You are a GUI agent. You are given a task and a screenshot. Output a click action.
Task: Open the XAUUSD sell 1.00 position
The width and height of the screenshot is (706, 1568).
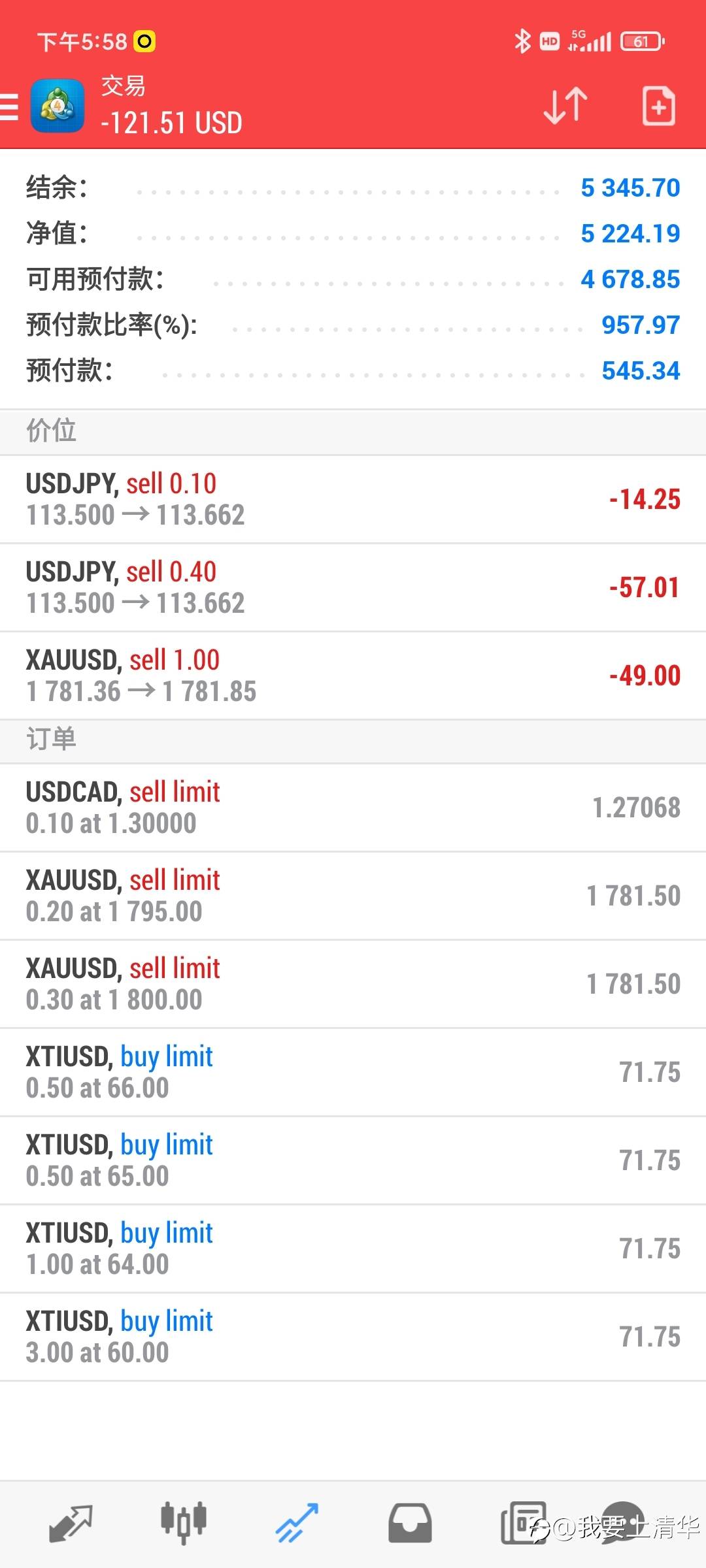point(353,676)
